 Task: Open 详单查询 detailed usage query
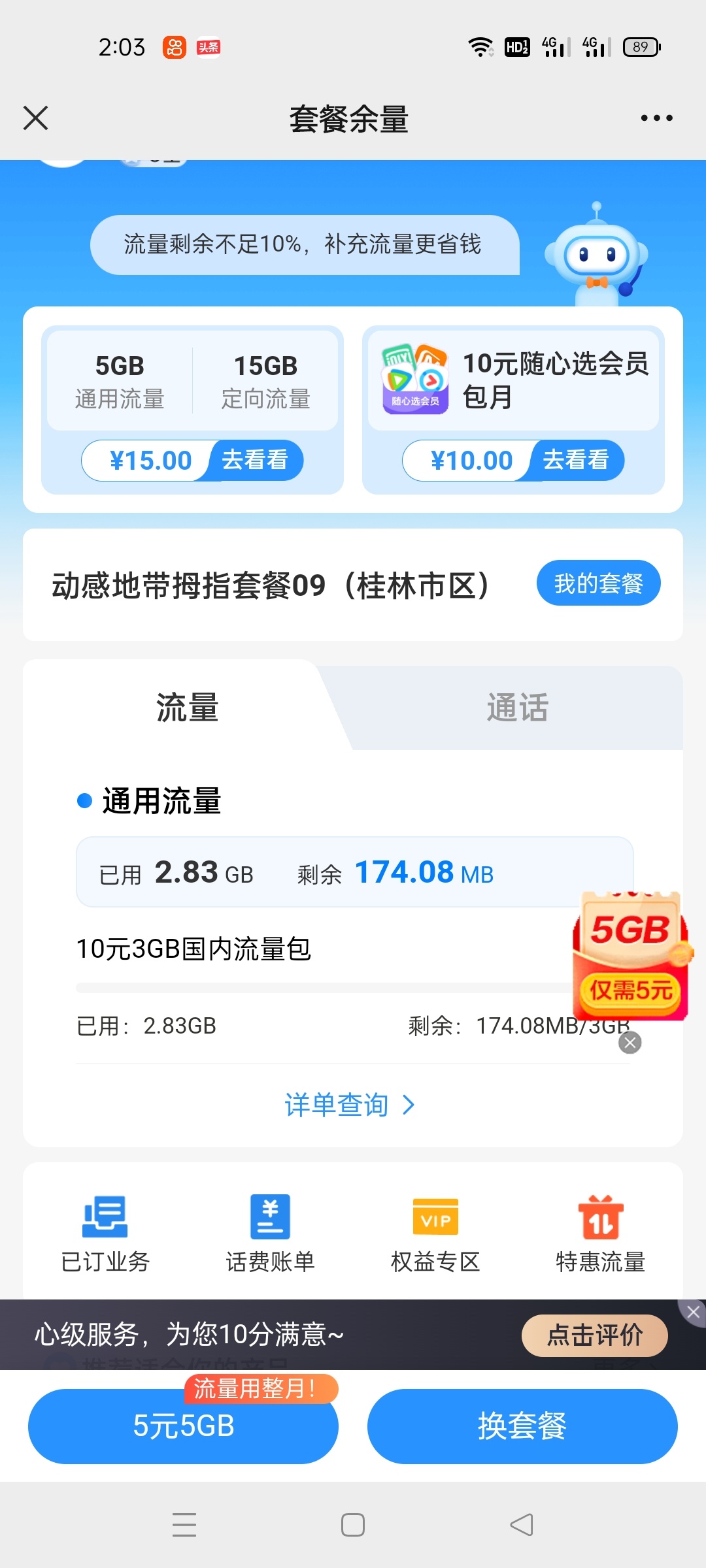tap(350, 1105)
